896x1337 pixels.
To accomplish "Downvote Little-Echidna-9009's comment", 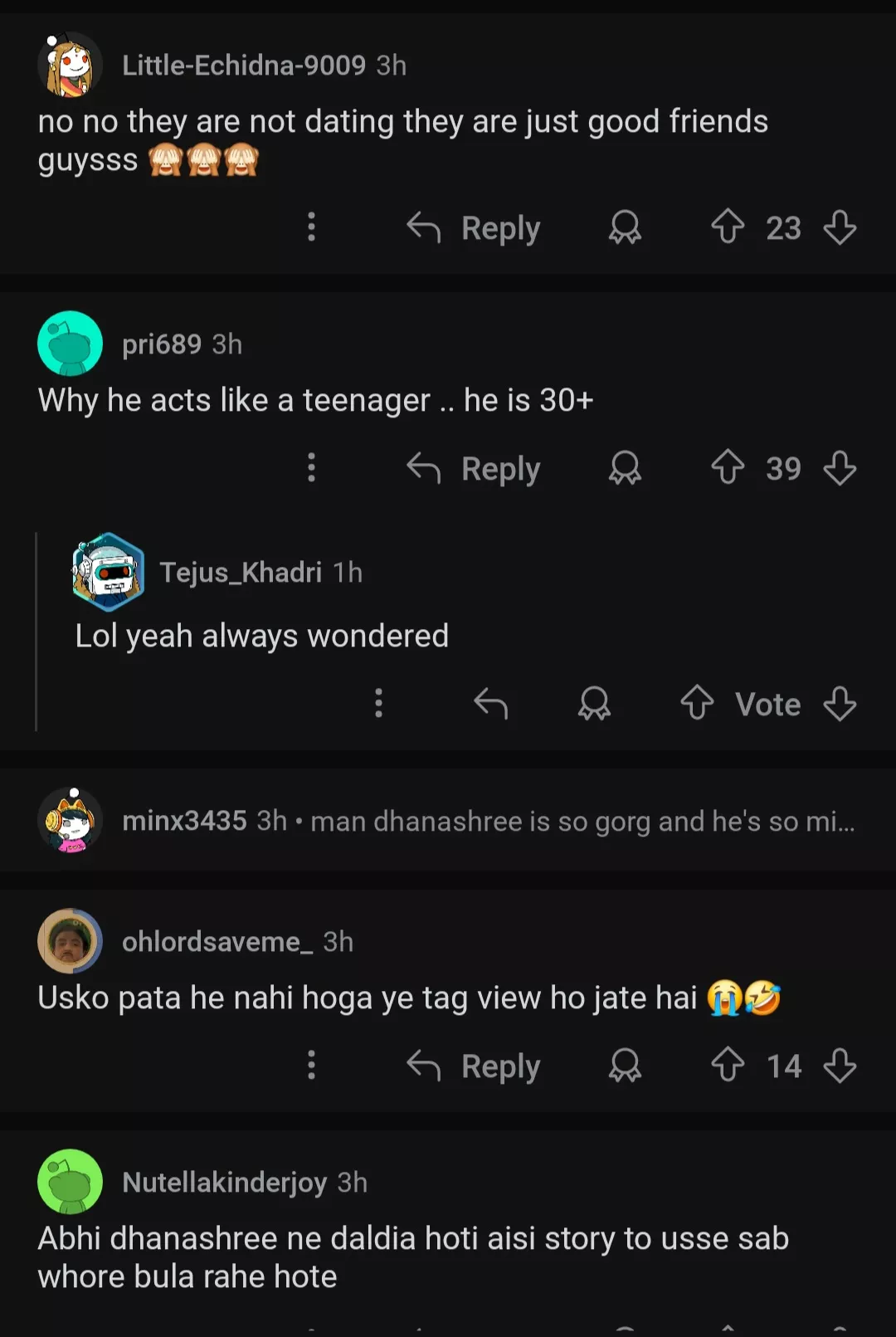I will (x=840, y=227).
